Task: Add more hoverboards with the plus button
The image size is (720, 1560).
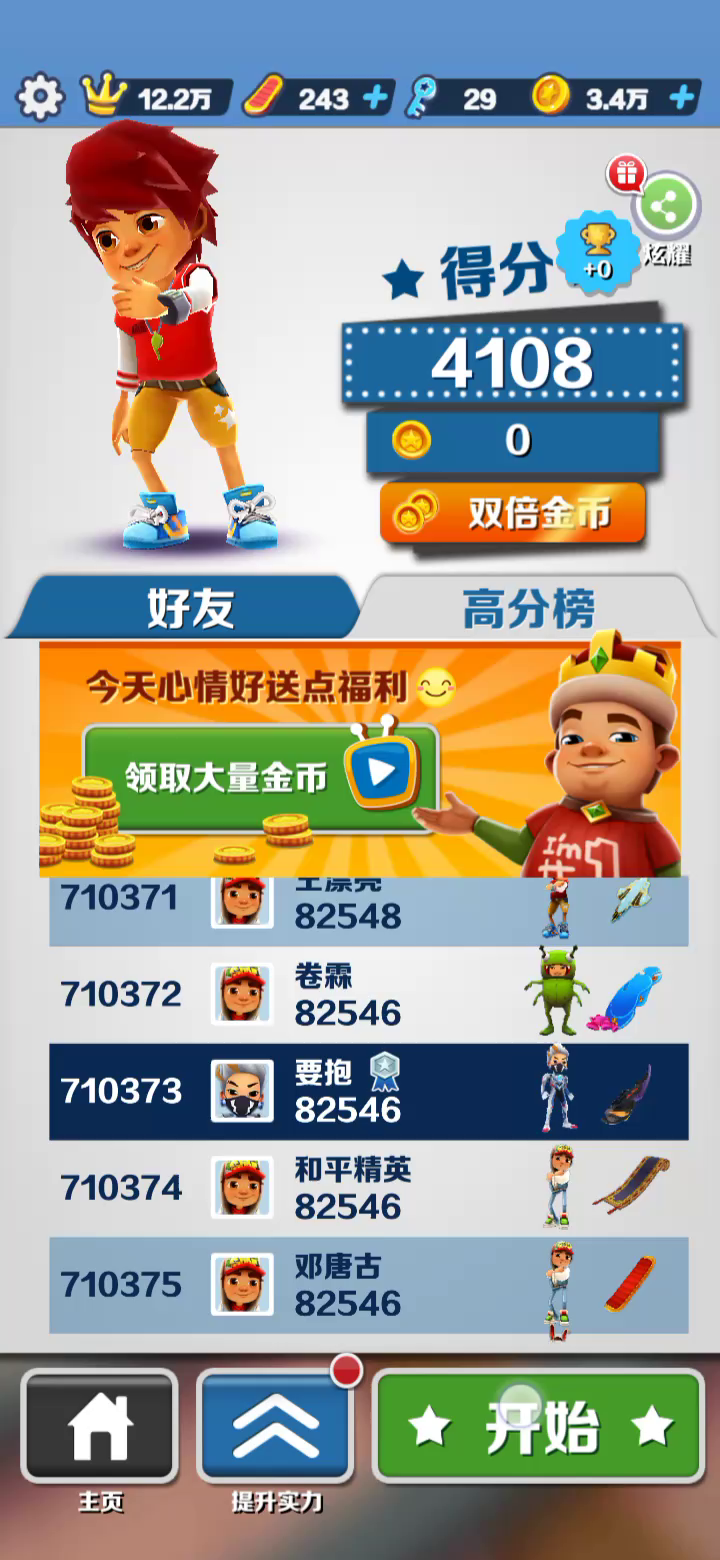Action: coord(375,98)
